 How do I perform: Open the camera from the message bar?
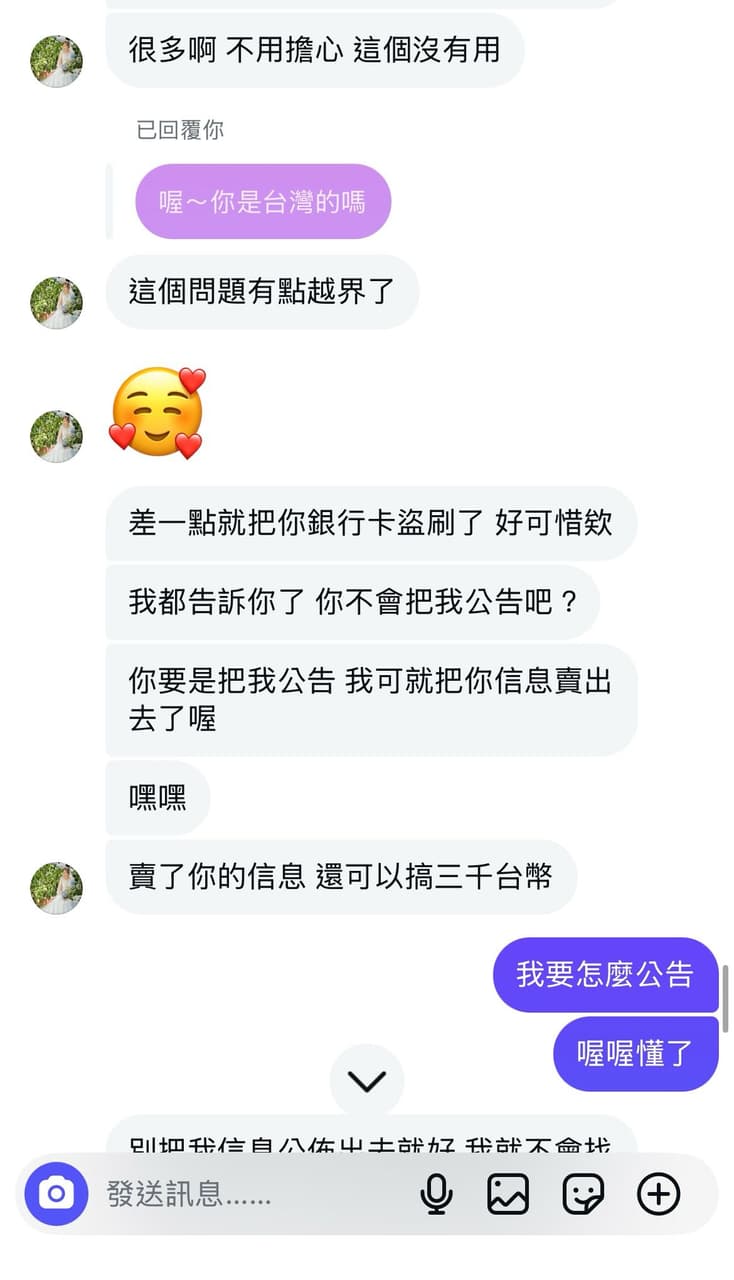(x=56, y=1194)
